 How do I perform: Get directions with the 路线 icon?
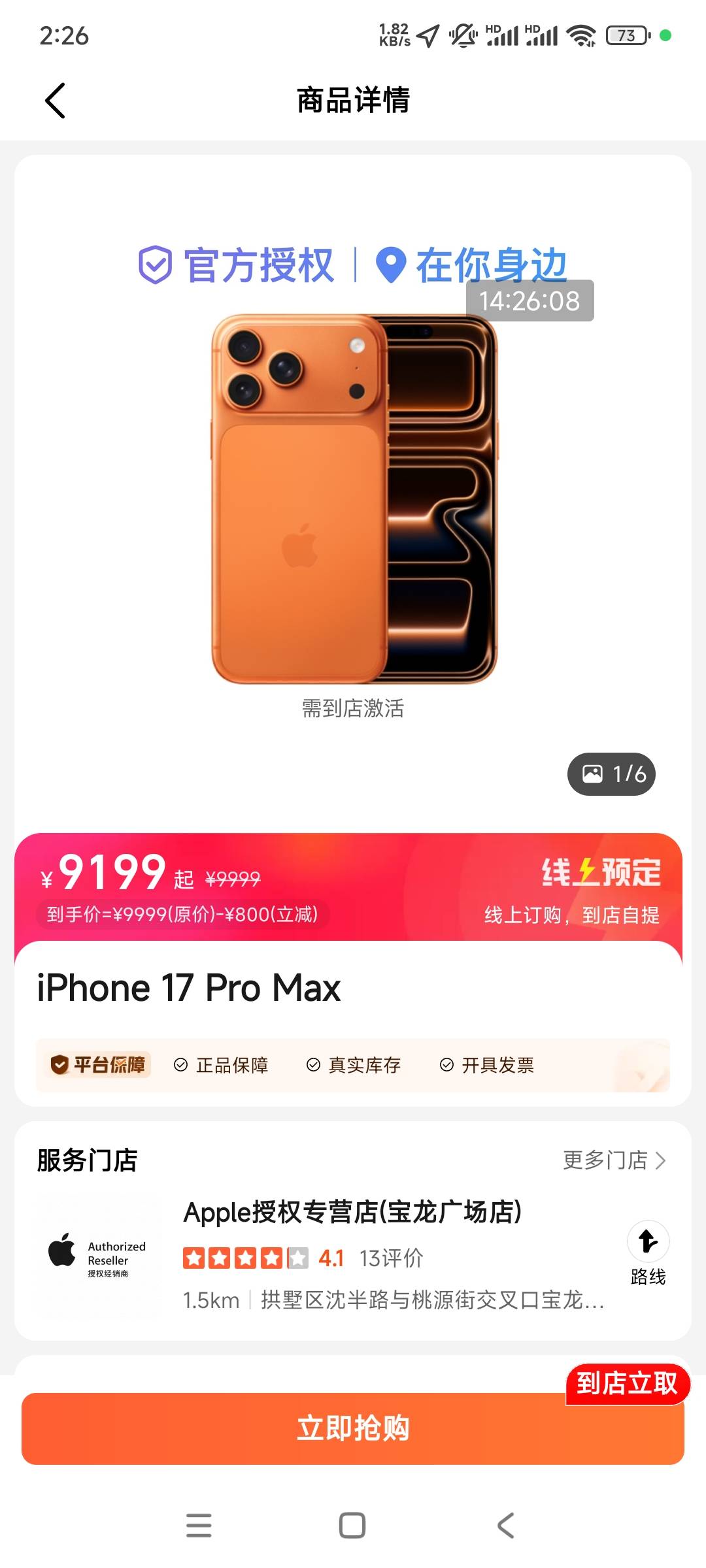click(x=648, y=1254)
